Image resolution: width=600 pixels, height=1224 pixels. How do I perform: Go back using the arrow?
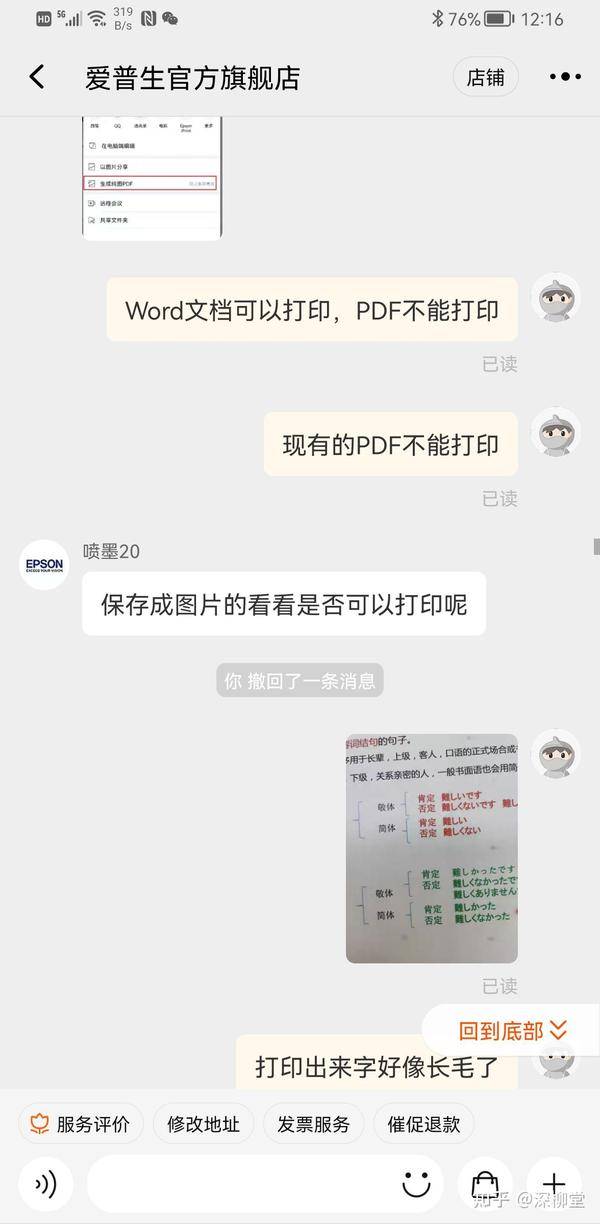coord(37,77)
